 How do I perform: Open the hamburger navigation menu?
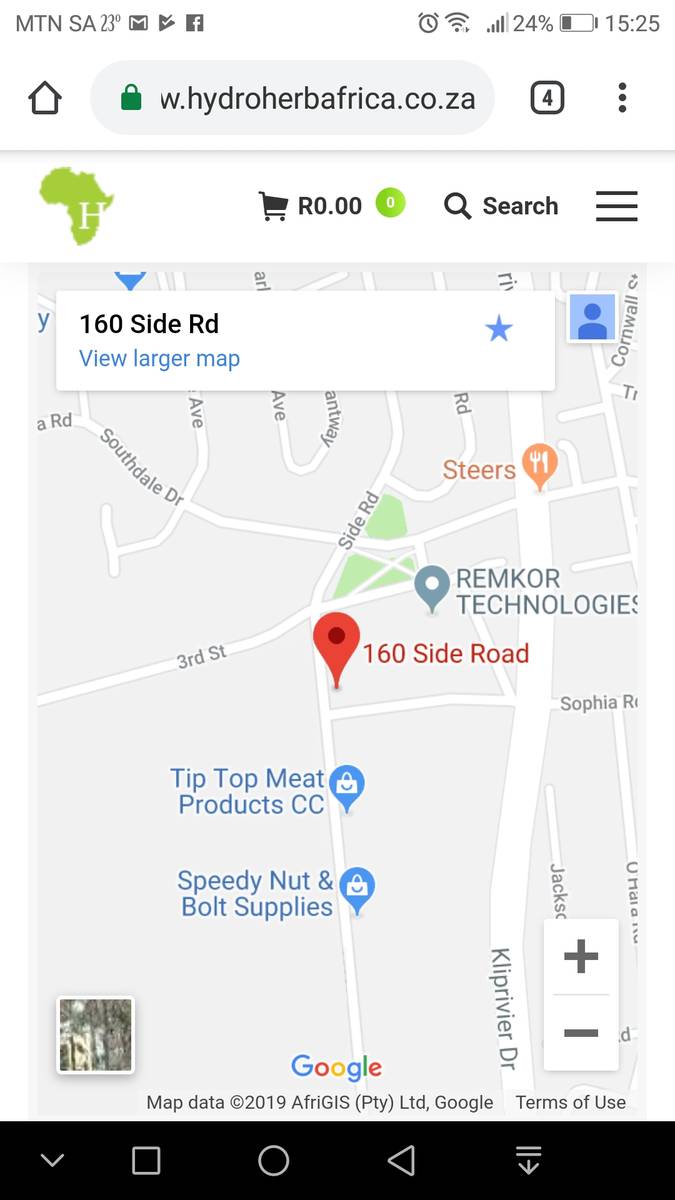tap(617, 206)
